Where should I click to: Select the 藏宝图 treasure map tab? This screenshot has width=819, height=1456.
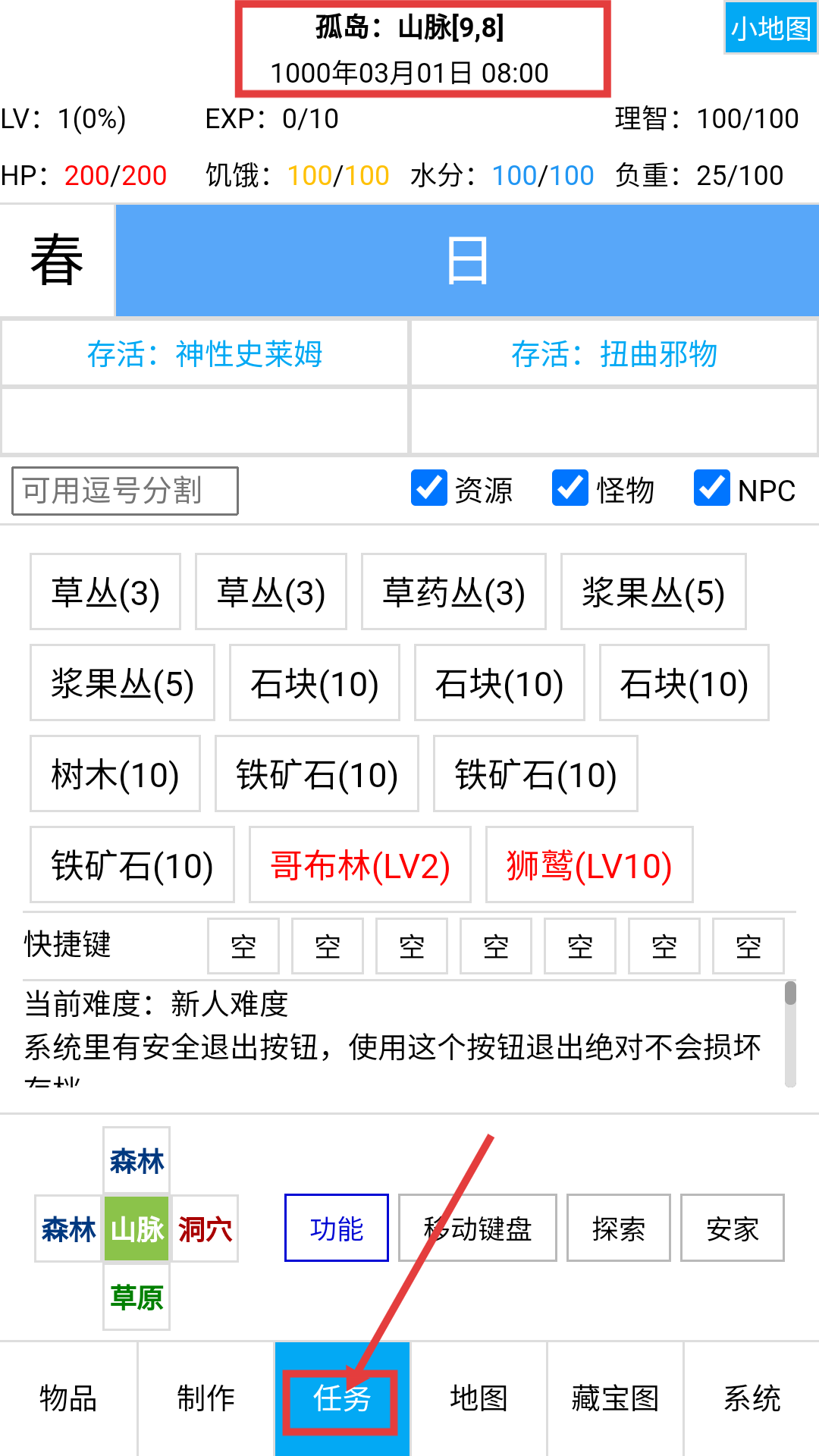pos(615,1398)
